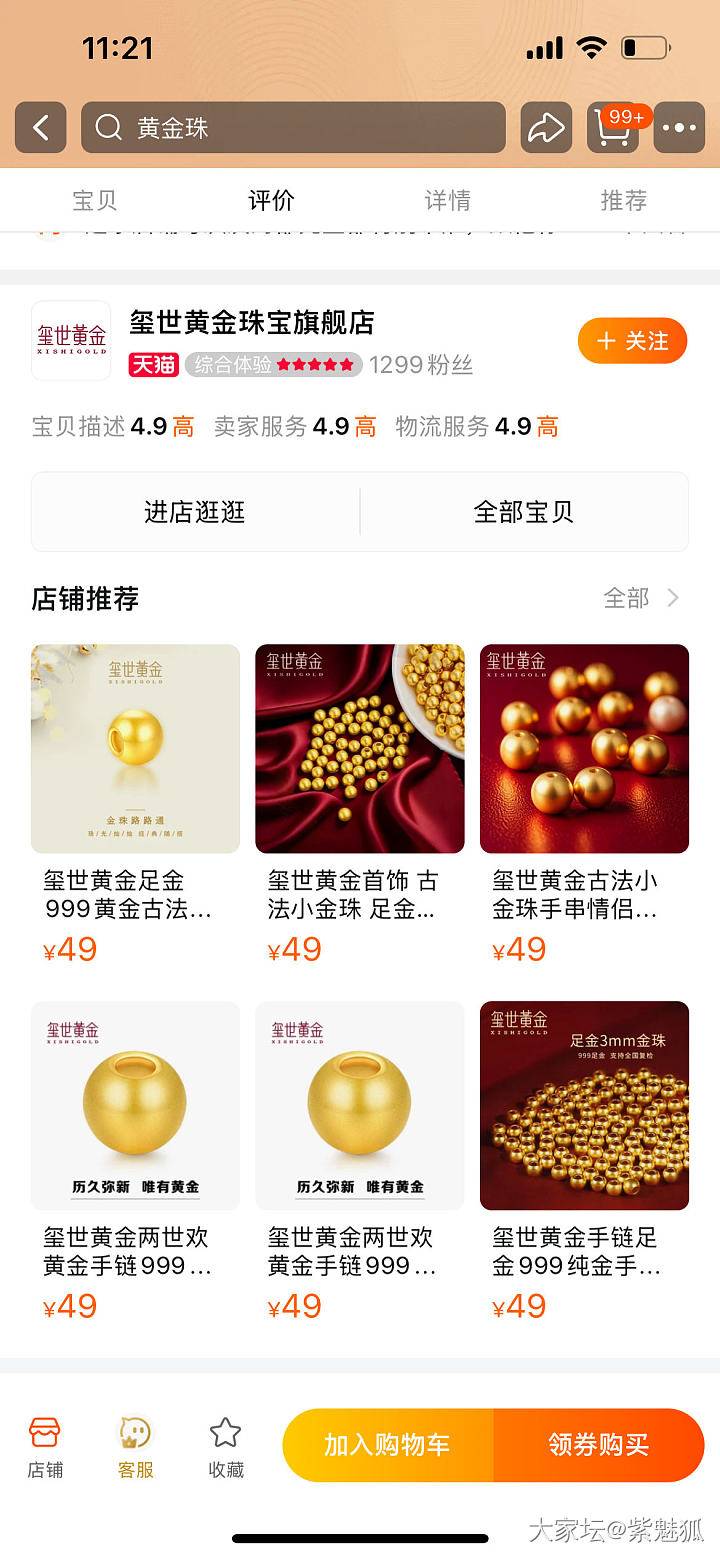This screenshot has width=720, height=1558.
Task: Go back using the top arrow
Action: pyautogui.click(x=41, y=128)
